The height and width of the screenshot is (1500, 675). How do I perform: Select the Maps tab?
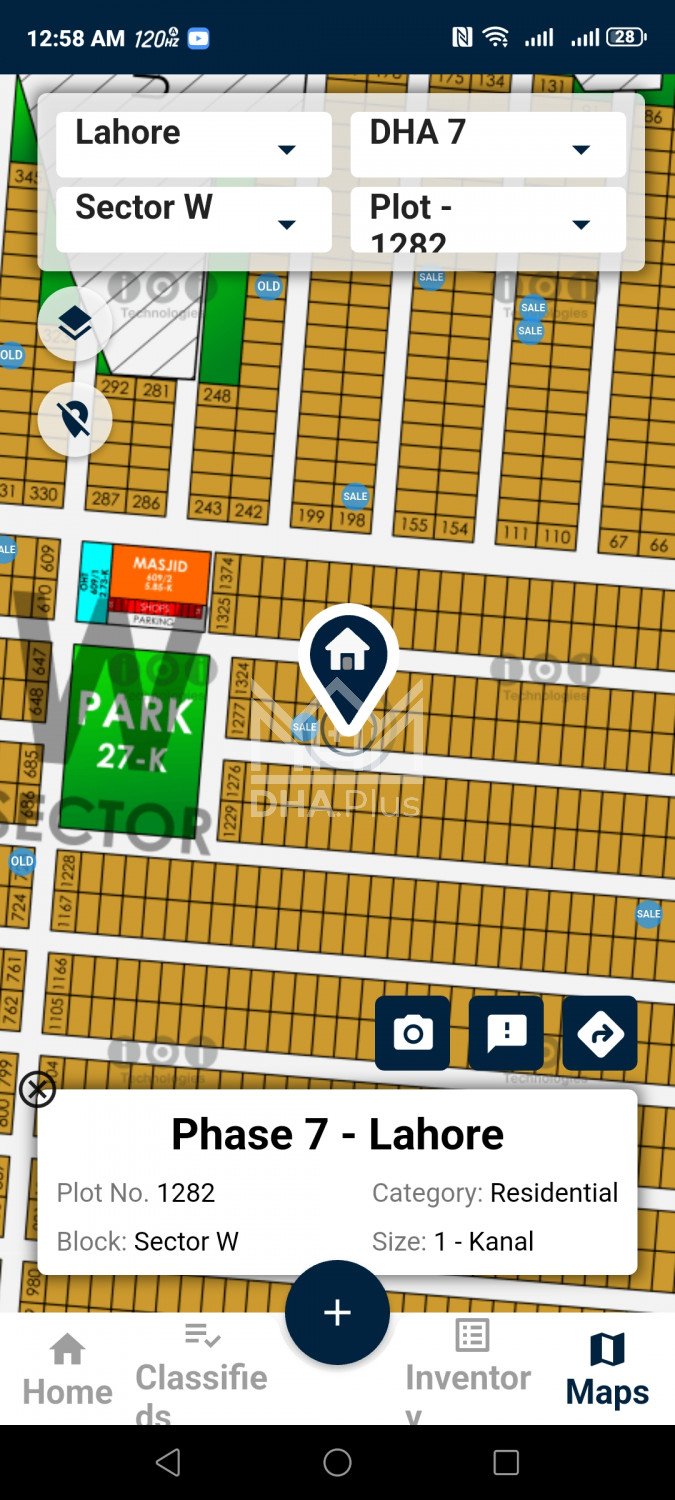607,1370
